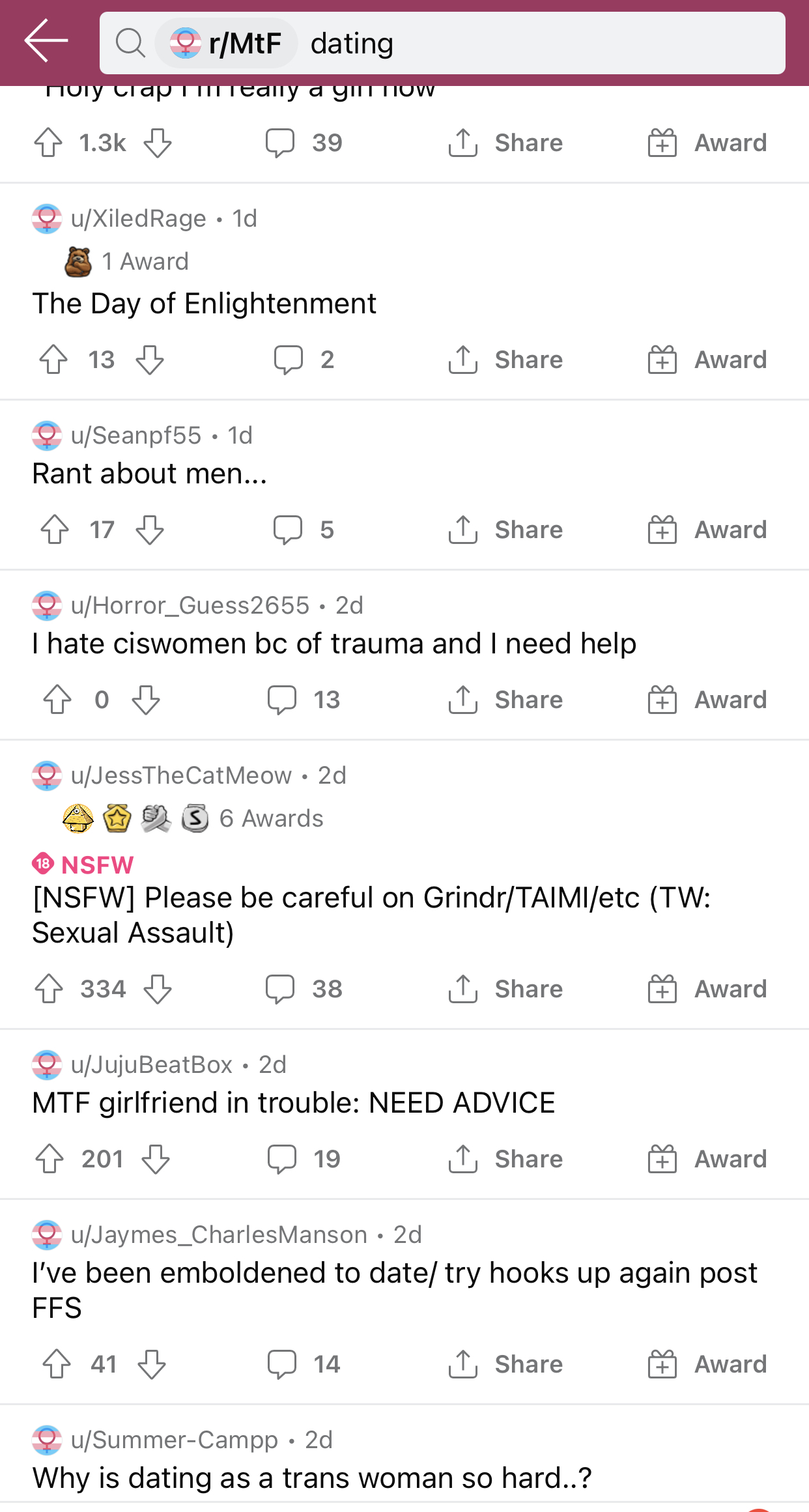This screenshot has height=1512, width=809.
Task: Tap the r/MtF chip in search bar
Action: tap(227, 43)
